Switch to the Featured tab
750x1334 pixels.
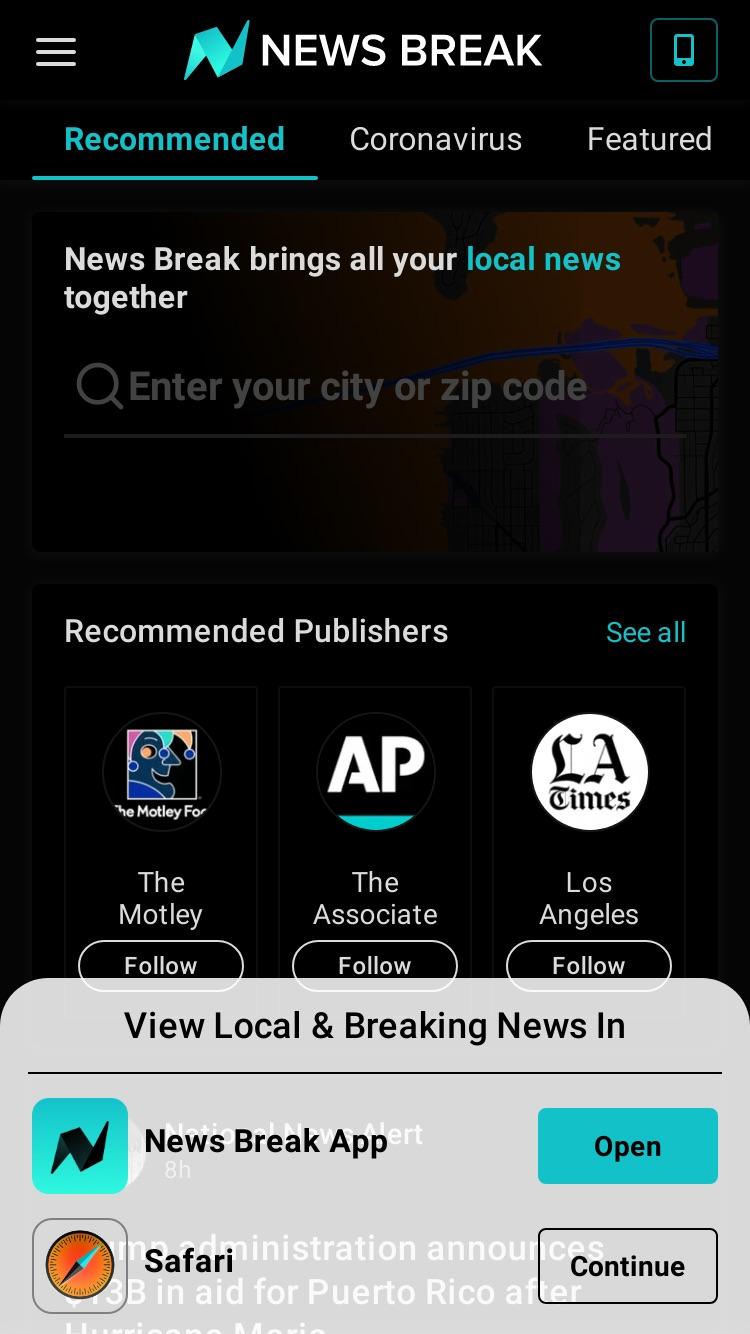point(649,139)
